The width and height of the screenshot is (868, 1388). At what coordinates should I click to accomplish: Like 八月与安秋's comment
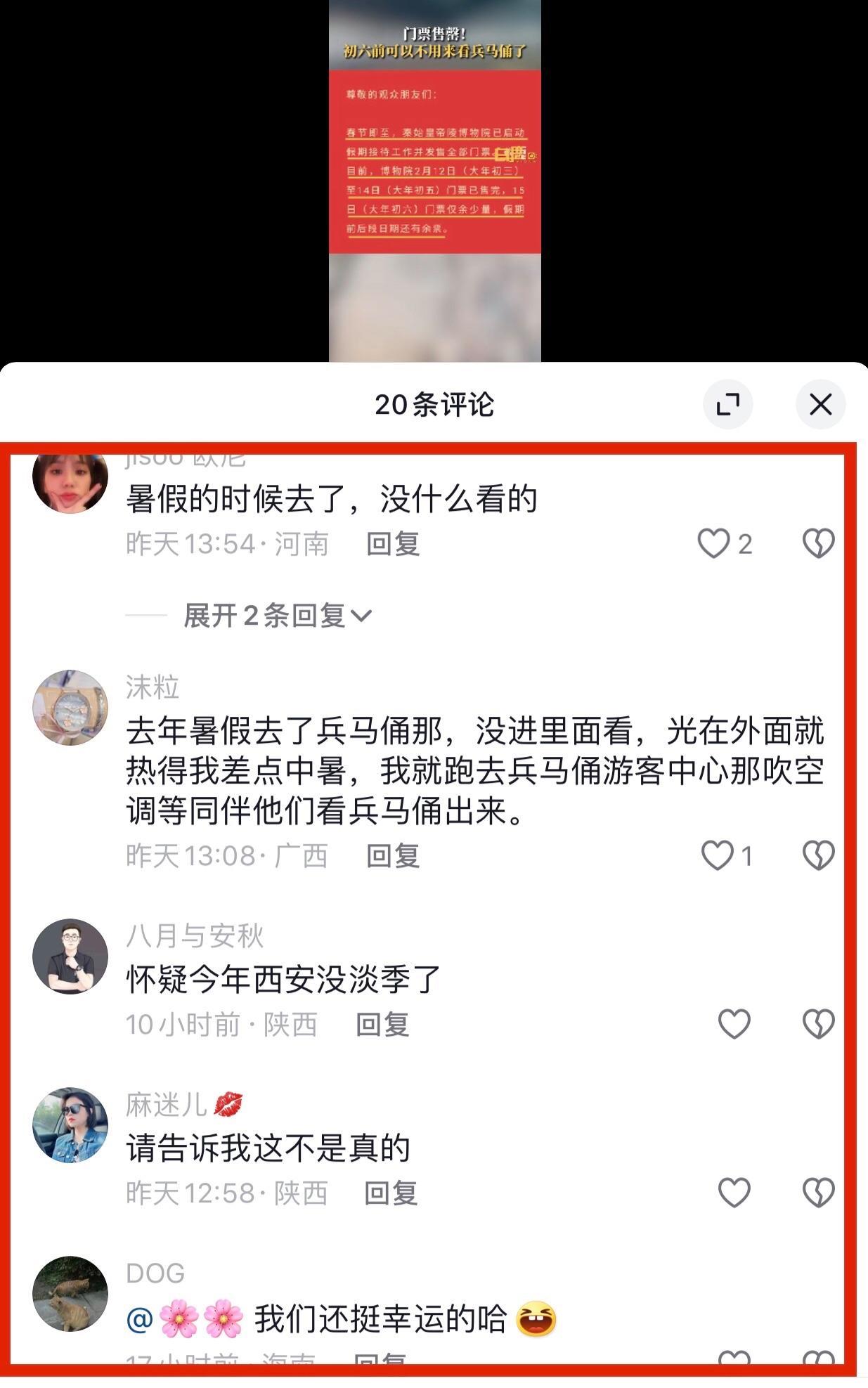[734, 1024]
